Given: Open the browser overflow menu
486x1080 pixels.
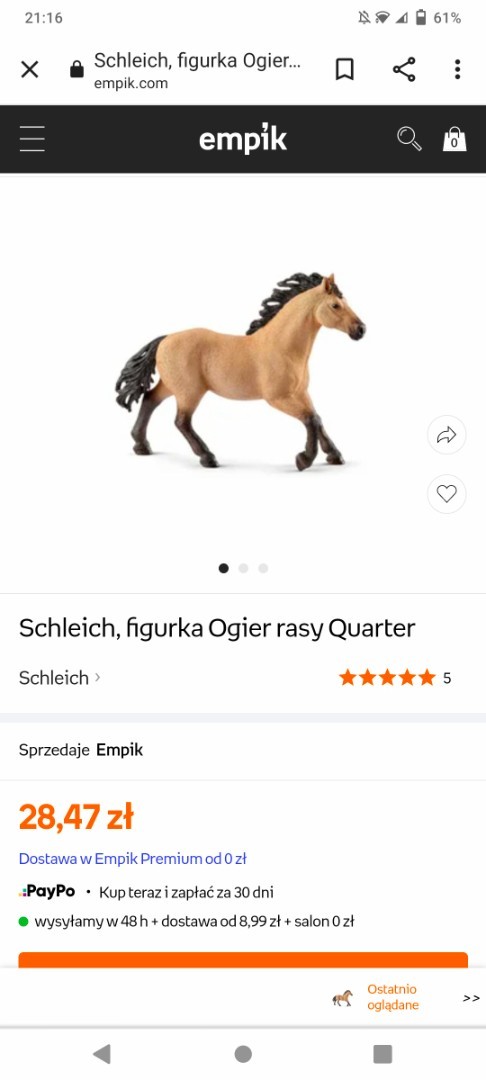Looking at the screenshot, I should pyautogui.click(x=457, y=69).
